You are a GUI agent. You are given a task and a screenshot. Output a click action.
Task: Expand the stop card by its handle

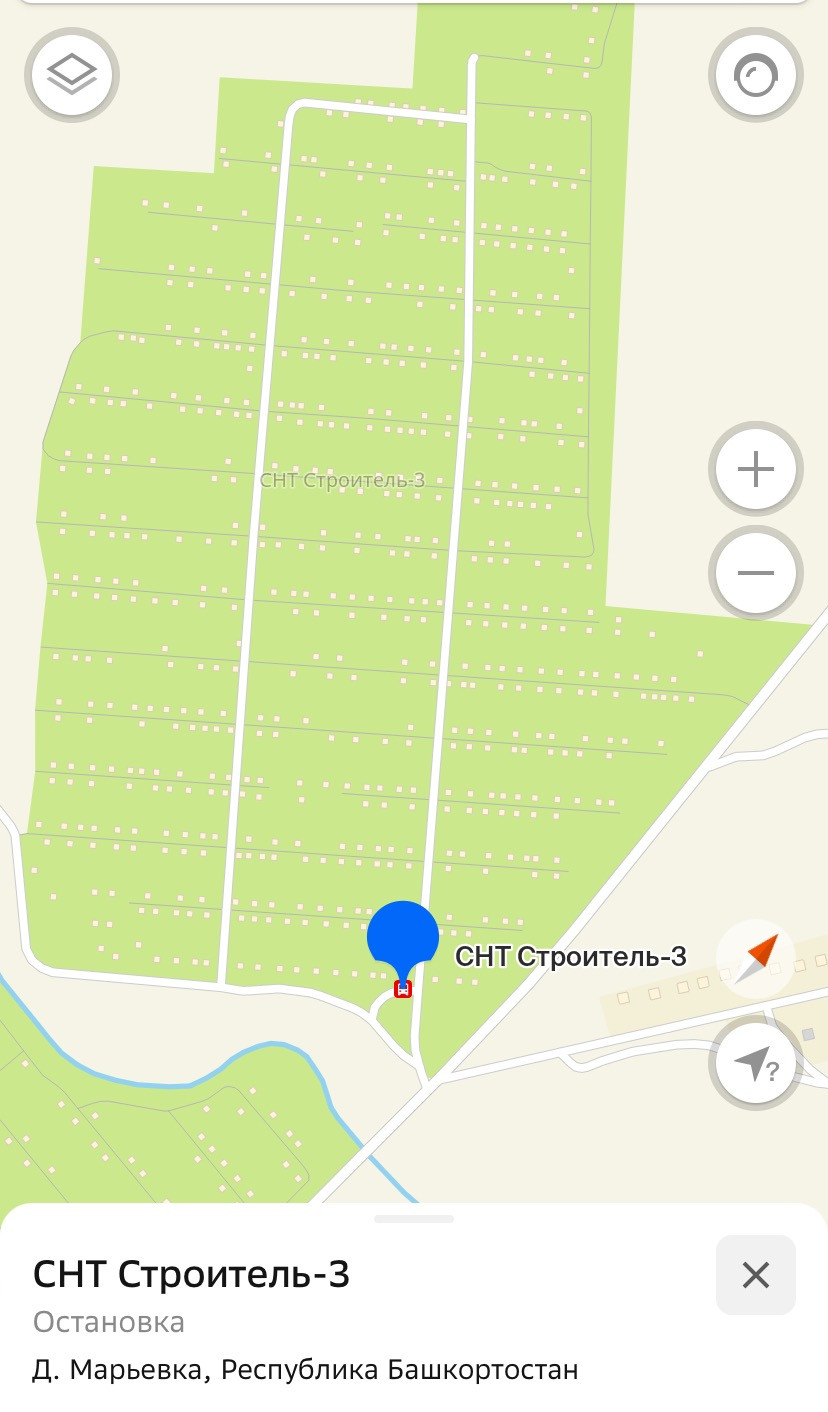414,1219
